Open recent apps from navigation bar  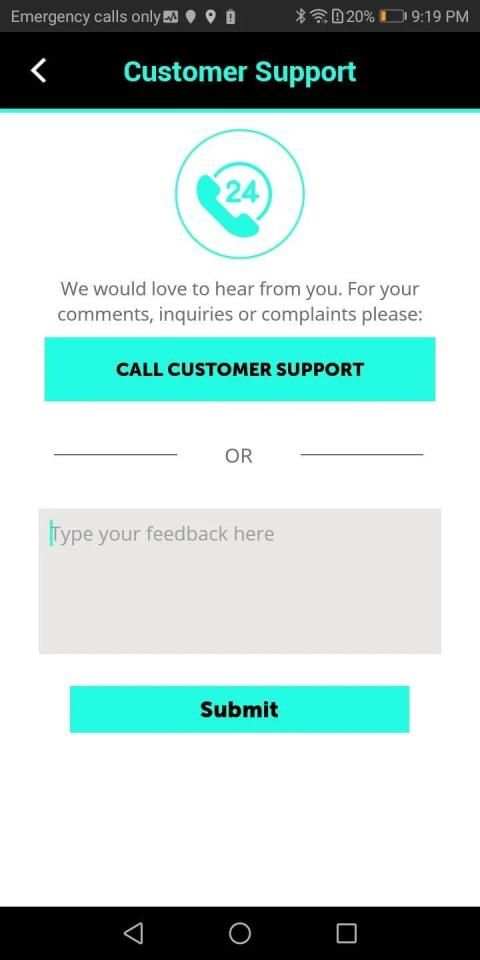pos(347,933)
